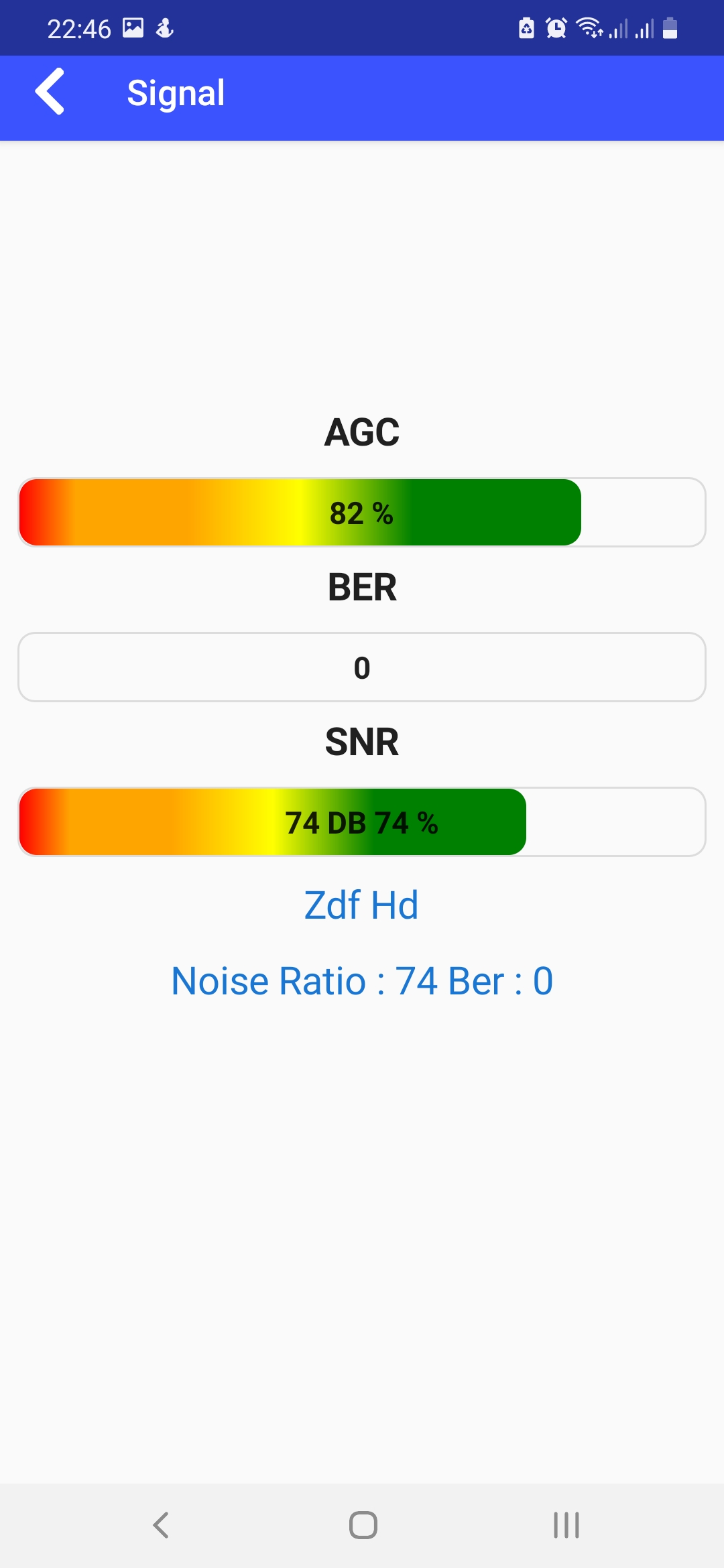Tap the system home button

tap(363, 1525)
